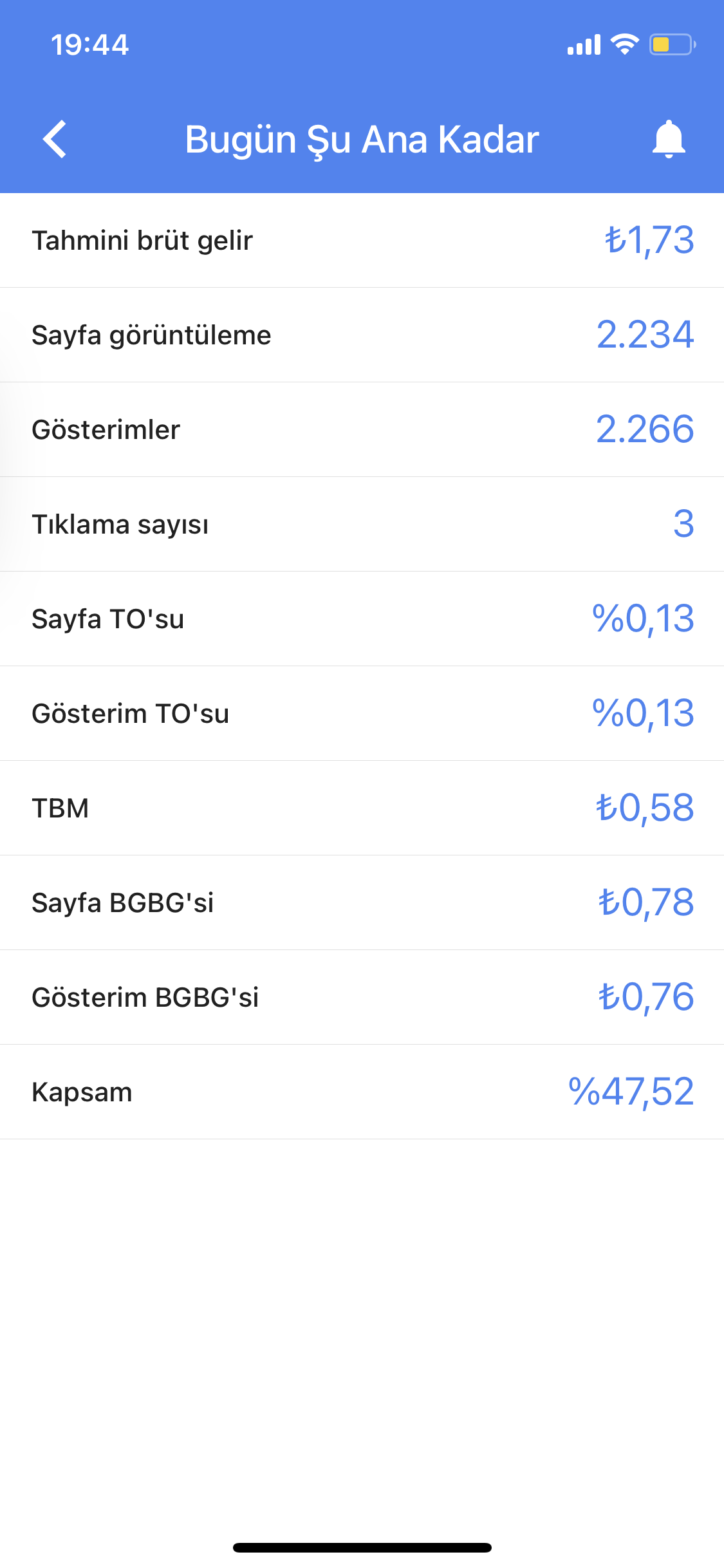Image resolution: width=724 pixels, height=1568 pixels.
Task: Go back using the header arrow
Action: coord(55,139)
